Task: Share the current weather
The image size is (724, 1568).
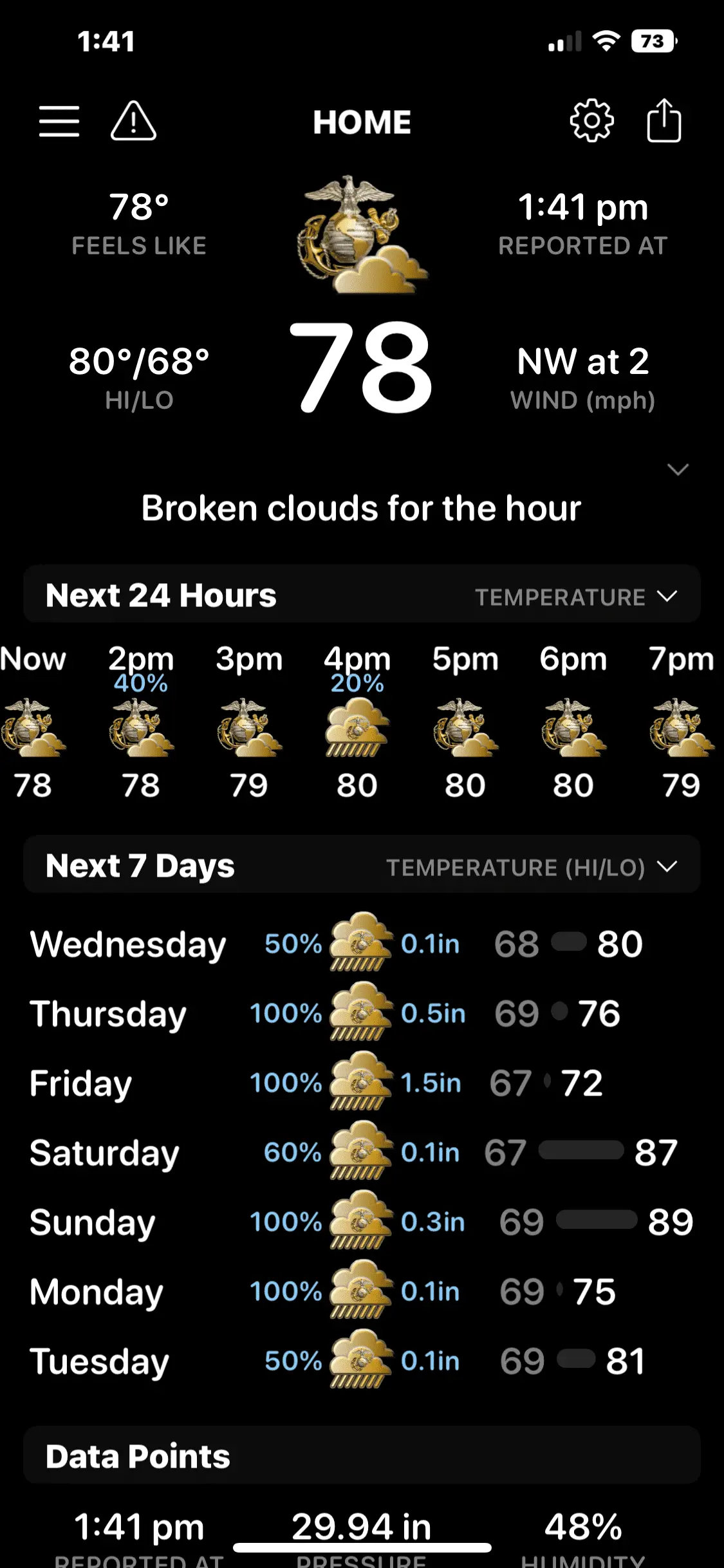Action: point(664,121)
